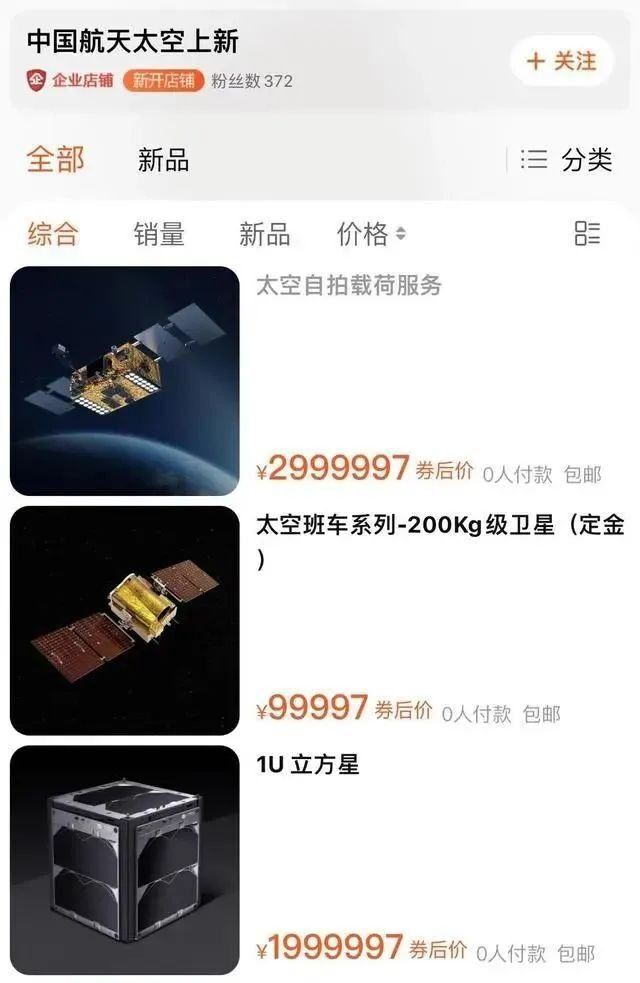
Task: Toggle the list/grid layout view icon
Action: point(587,234)
